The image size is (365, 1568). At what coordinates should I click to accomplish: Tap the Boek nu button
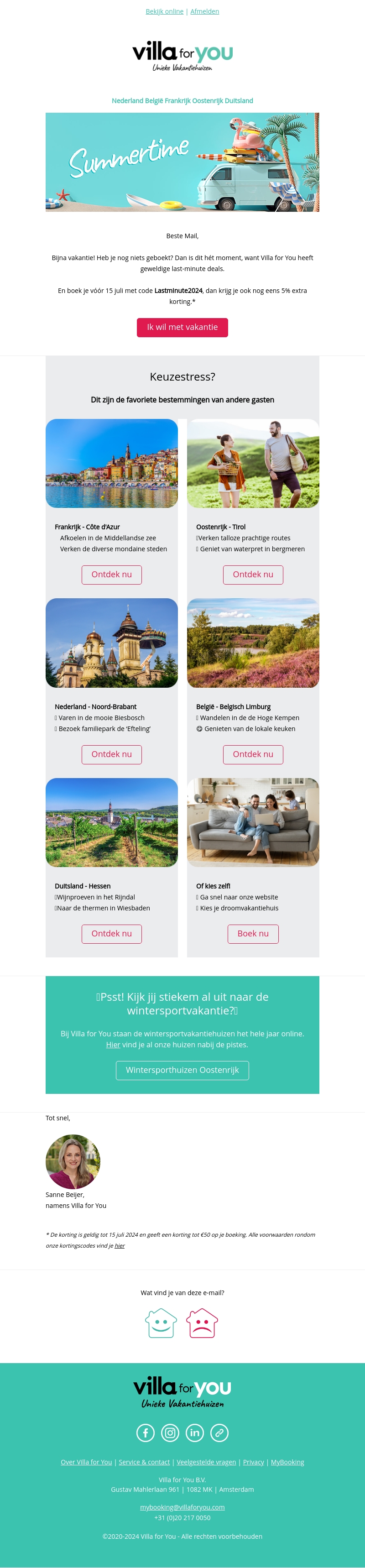click(x=252, y=933)
